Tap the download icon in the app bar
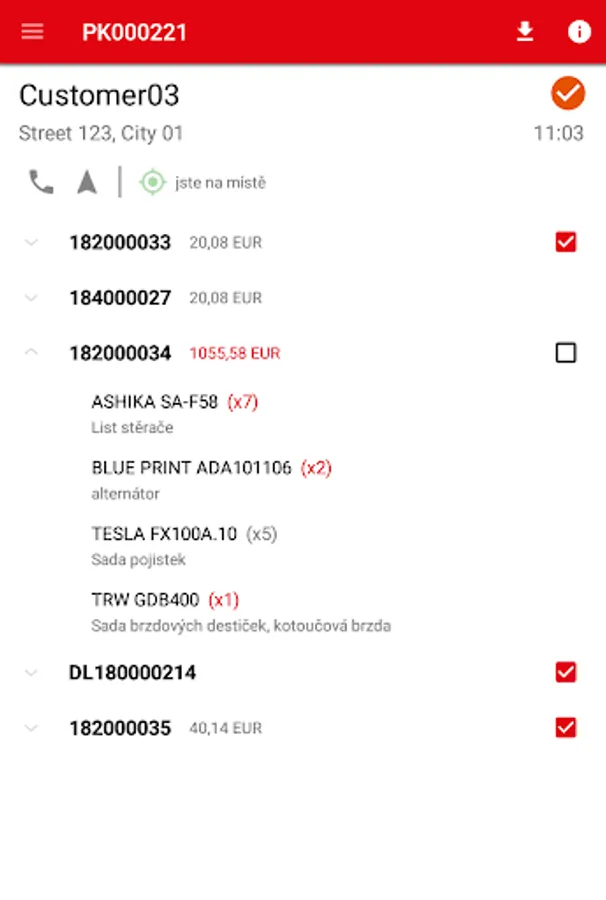Image resolution: width=606 pixels, height=900 pixels. pyautogui.click(x=525, y=32)
